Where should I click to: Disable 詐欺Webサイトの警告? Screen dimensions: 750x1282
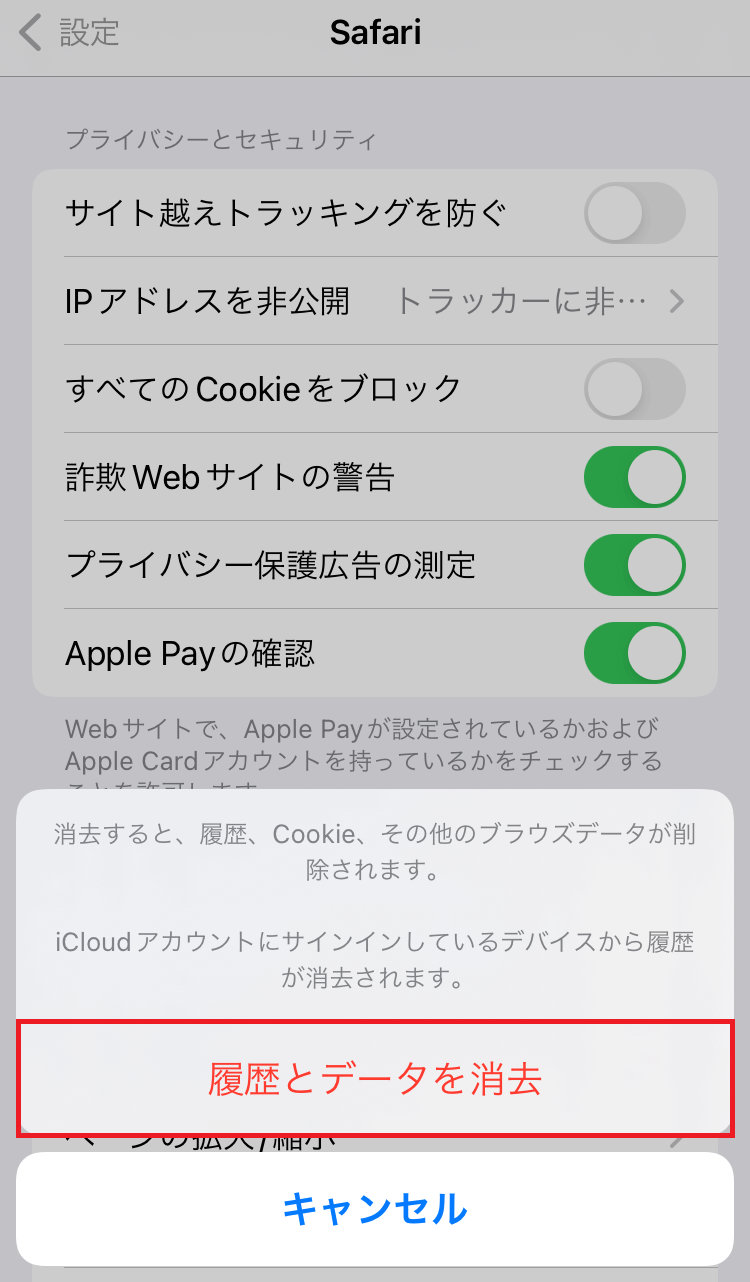[634, 477]
